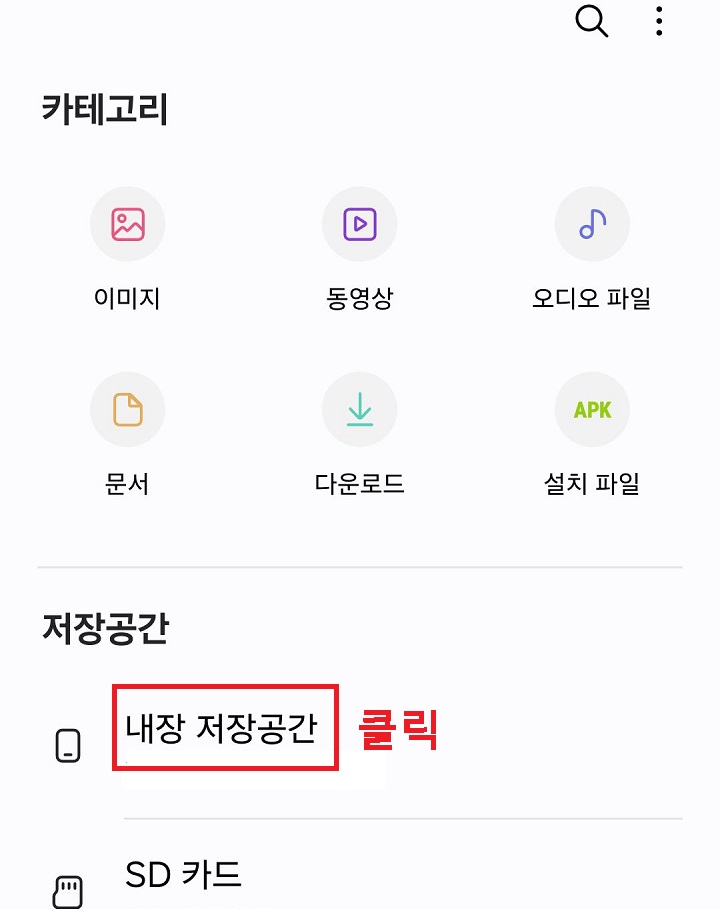720x909 pixels.
Task: Open the three-dot more options menu
Action: point(660,22)
